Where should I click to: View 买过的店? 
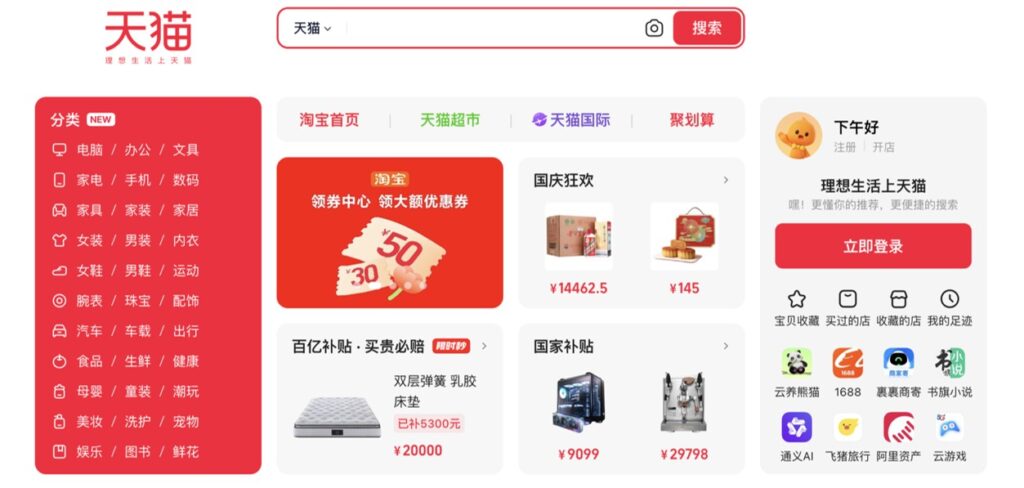[x=847, y=308]
